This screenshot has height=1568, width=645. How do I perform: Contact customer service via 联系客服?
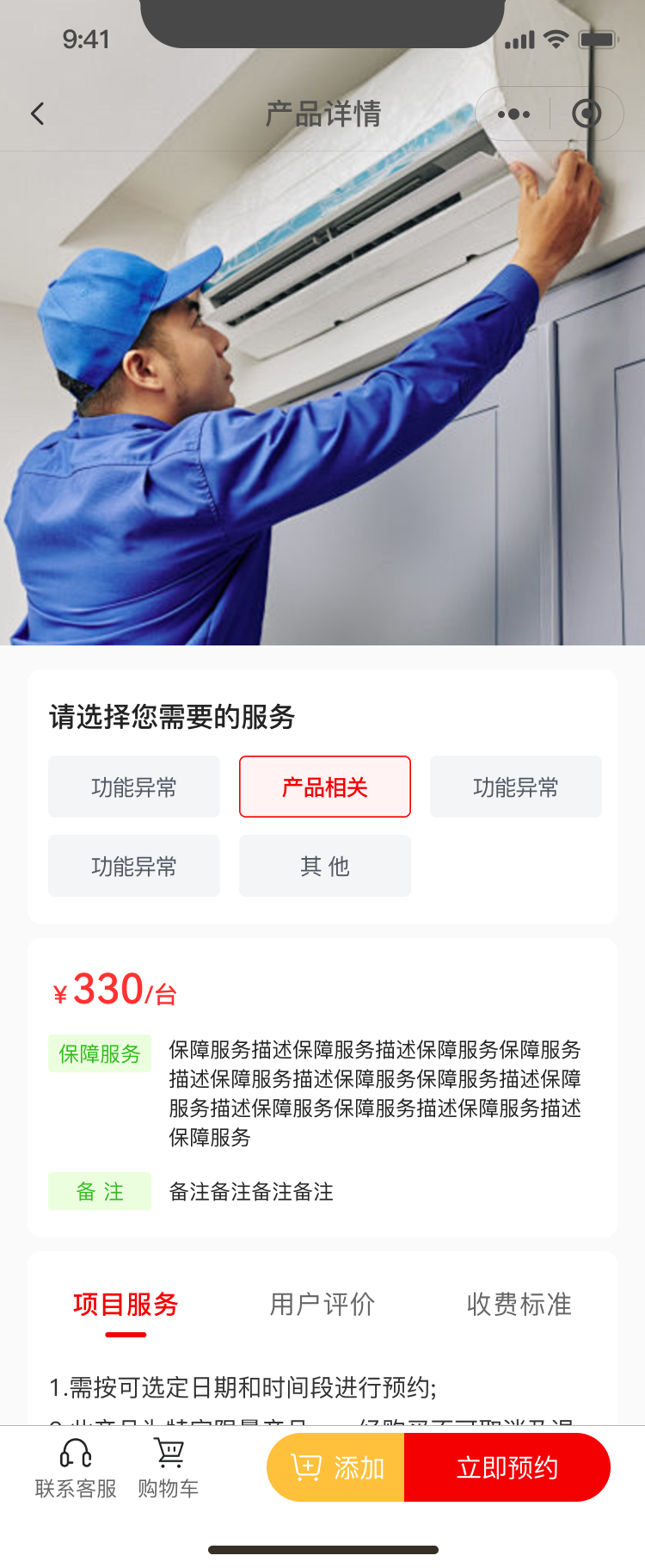[76, 1468]
